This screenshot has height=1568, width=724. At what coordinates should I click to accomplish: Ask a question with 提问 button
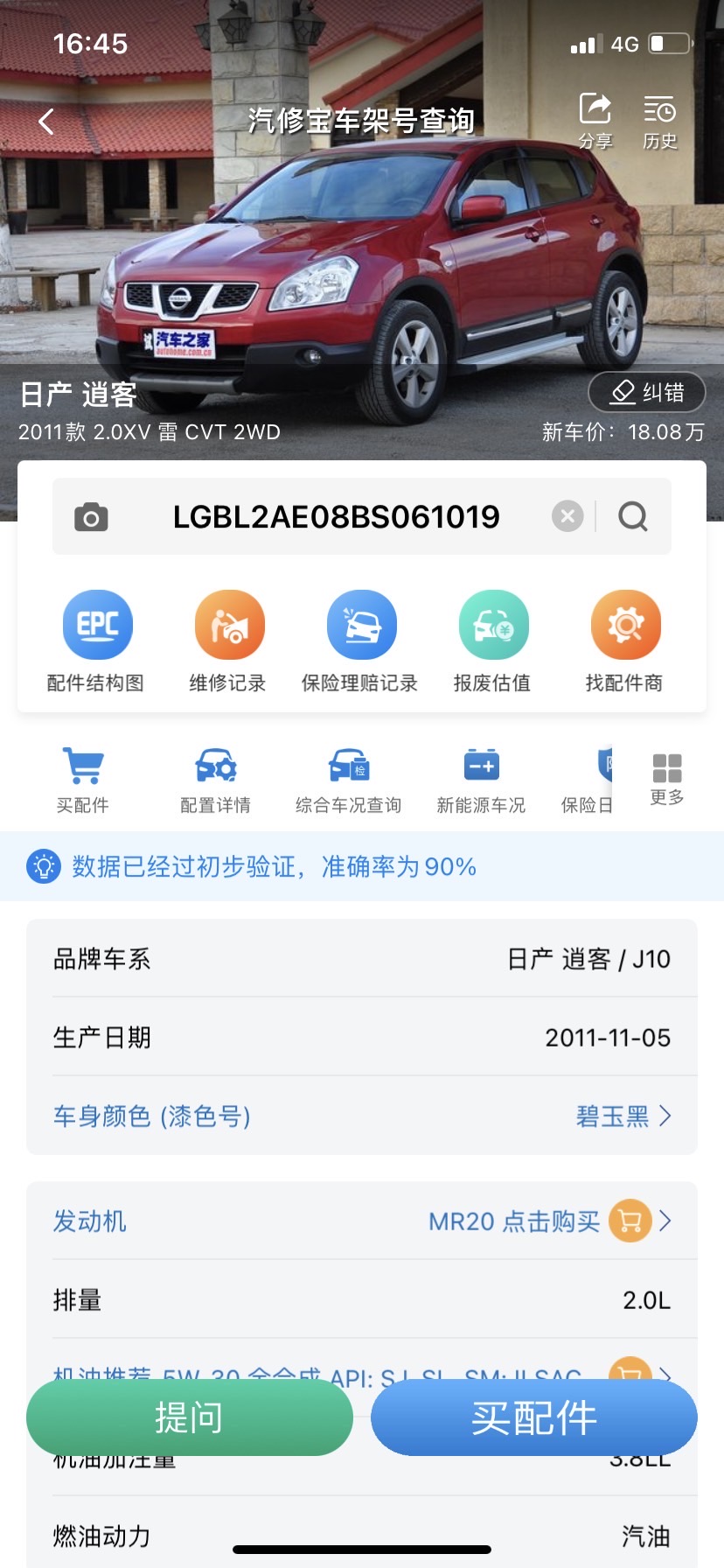[x=189, y=1417]
